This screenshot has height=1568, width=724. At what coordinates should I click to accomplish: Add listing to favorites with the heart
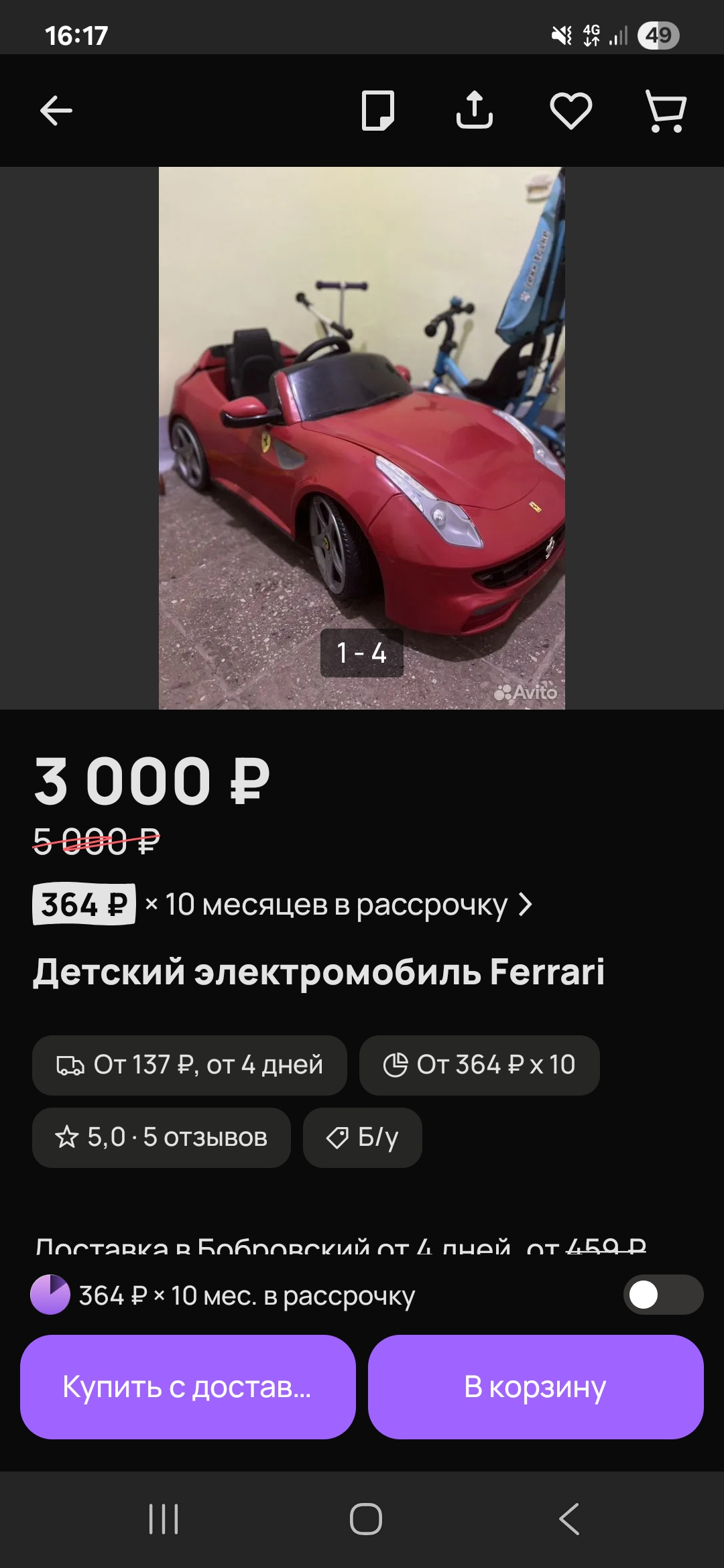(x=571, y=111)
